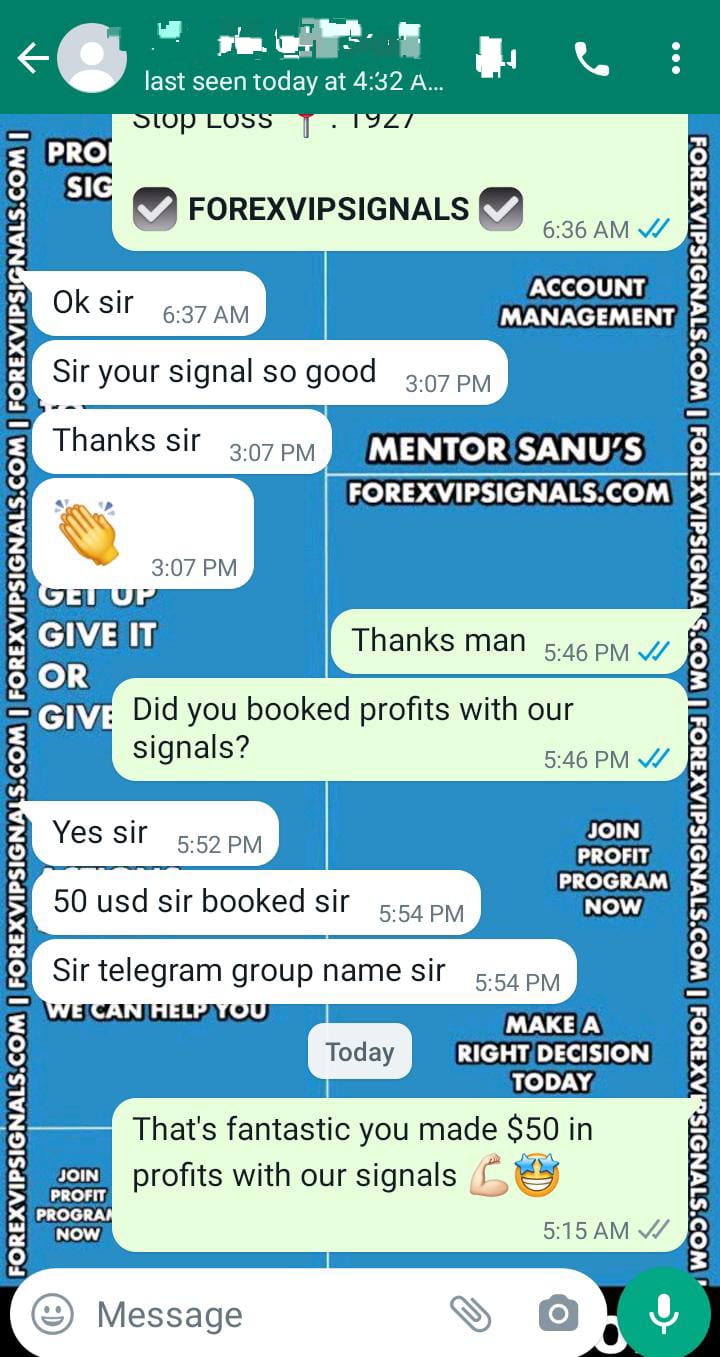Open the emoji picker
The image size is (720, 1357).
click(x=52, y=1313)
